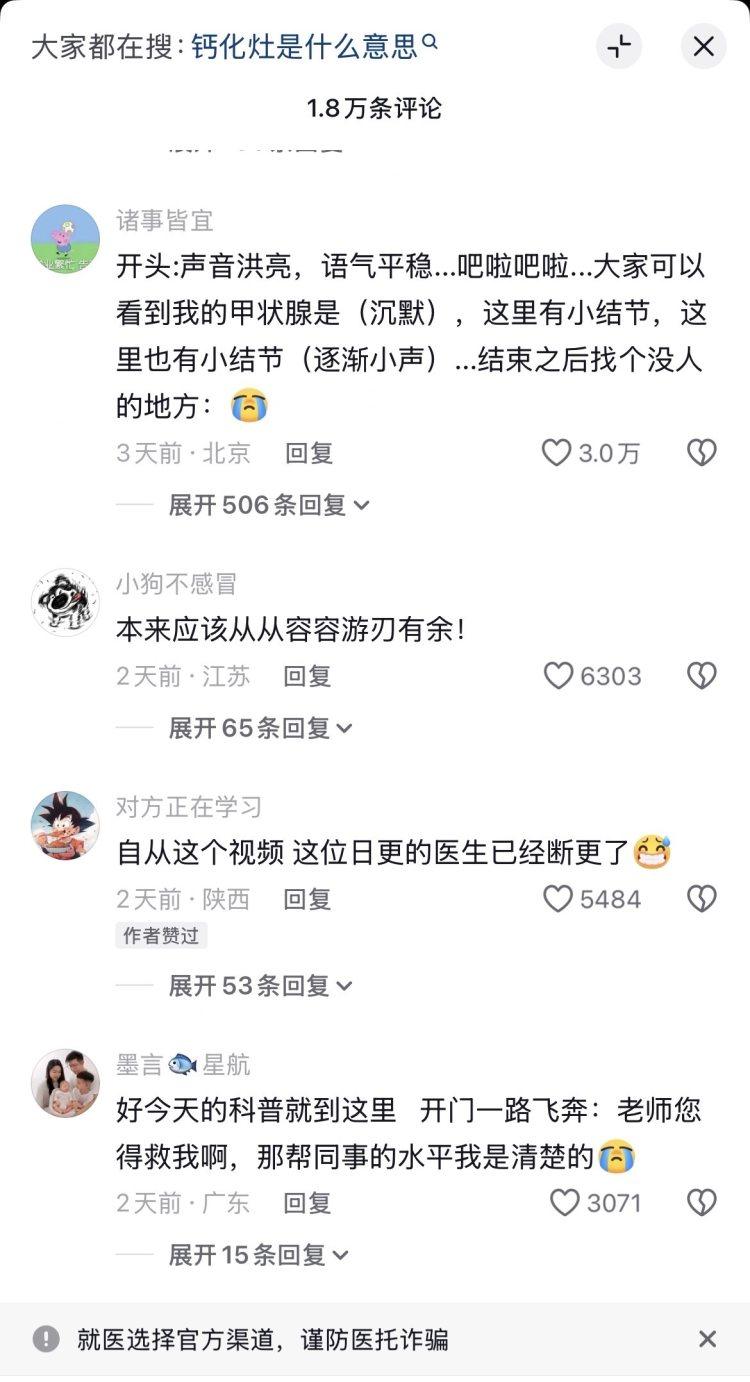Like 对方正在学习's comment with 5484 likes

click(558, 899)
